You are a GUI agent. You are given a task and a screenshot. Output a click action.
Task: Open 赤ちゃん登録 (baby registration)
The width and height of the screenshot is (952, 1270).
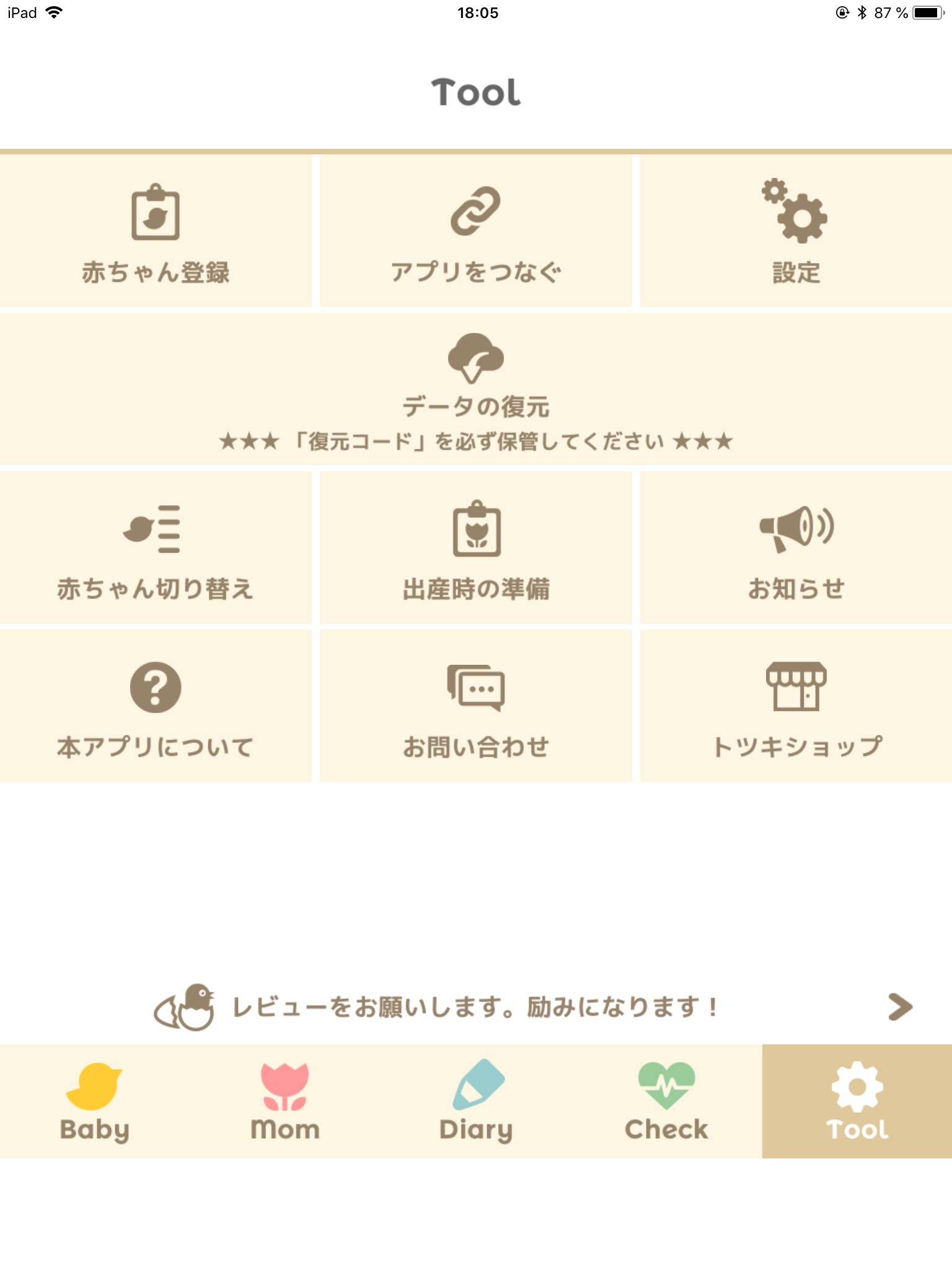(156, 231)
